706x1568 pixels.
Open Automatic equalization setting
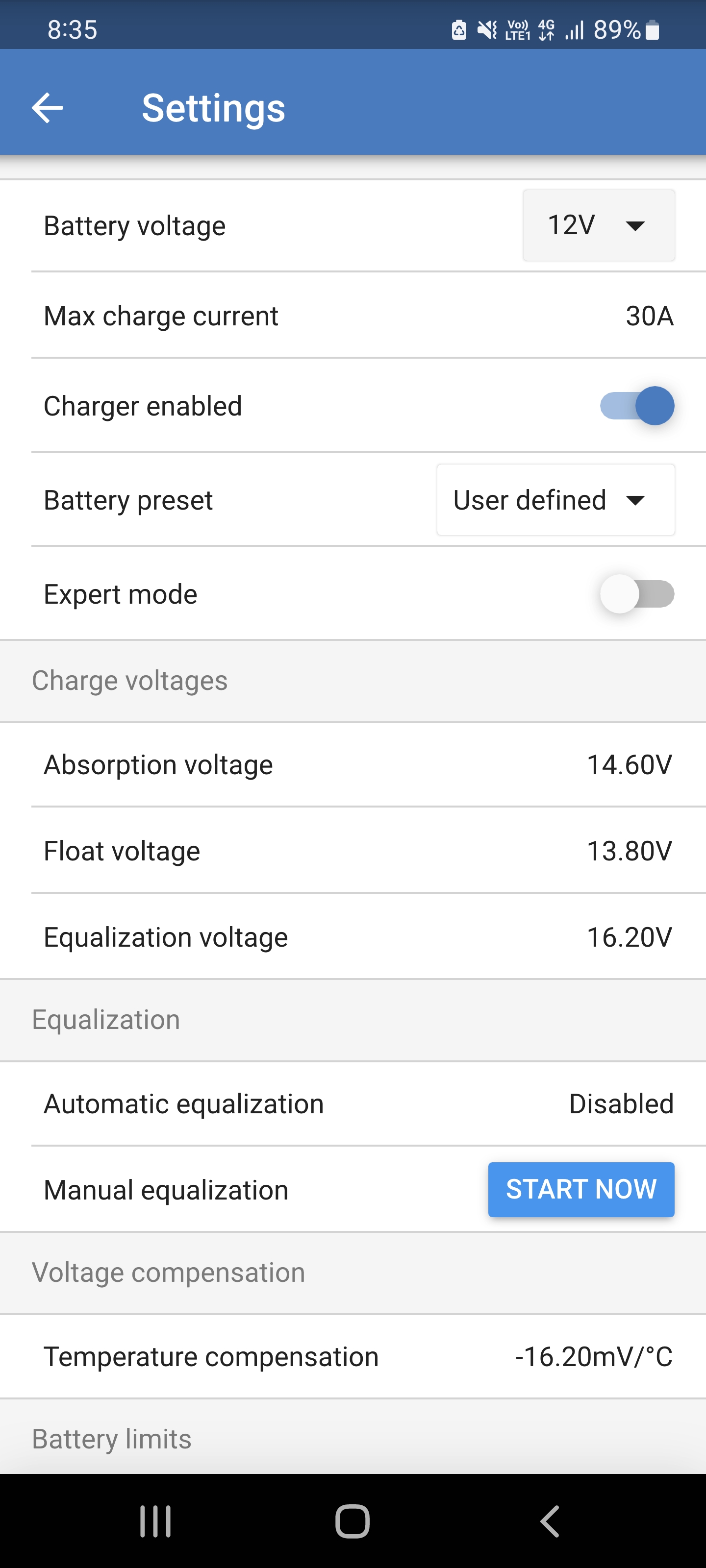(x=353, y=1103)
